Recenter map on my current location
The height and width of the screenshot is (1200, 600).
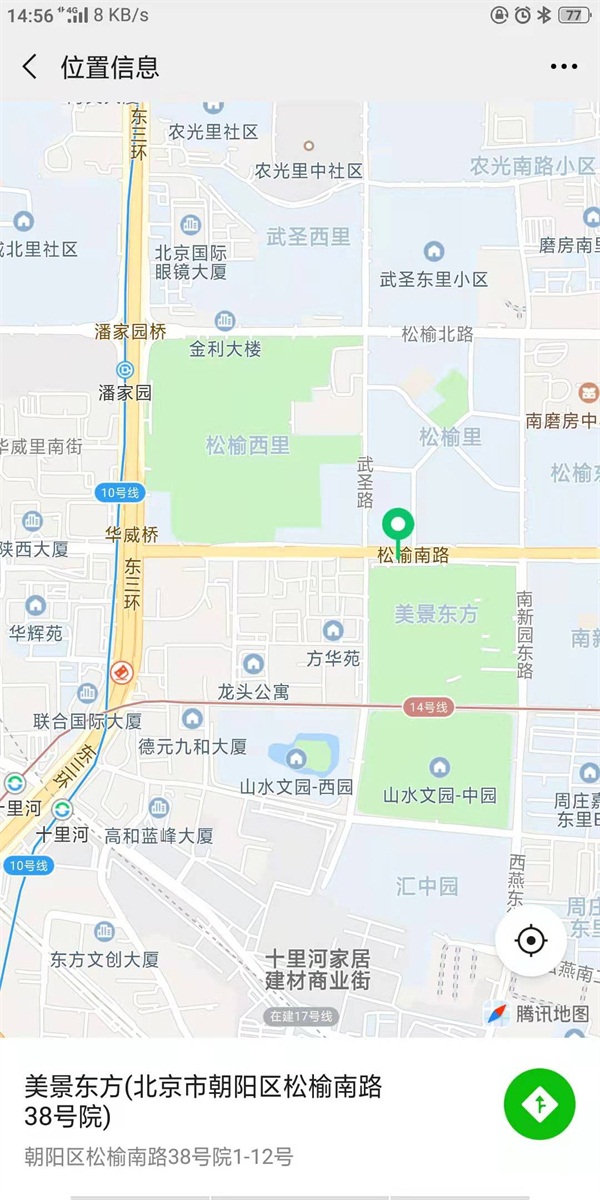[531, 941]
